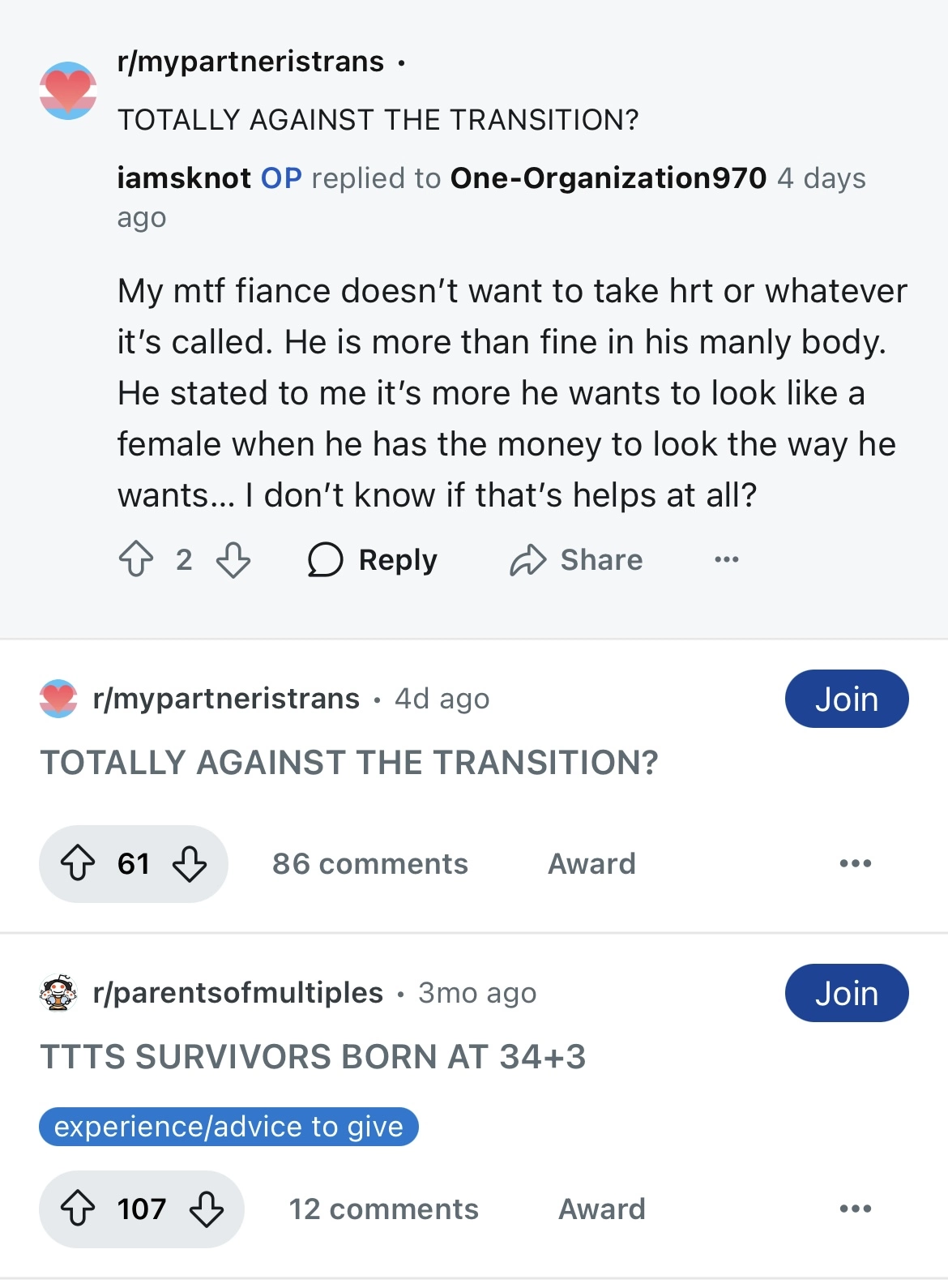The height and width of the screenshot is (1288, 948).
Task: Downvote iamsknot's comment
Action: (x=233, y=559)
